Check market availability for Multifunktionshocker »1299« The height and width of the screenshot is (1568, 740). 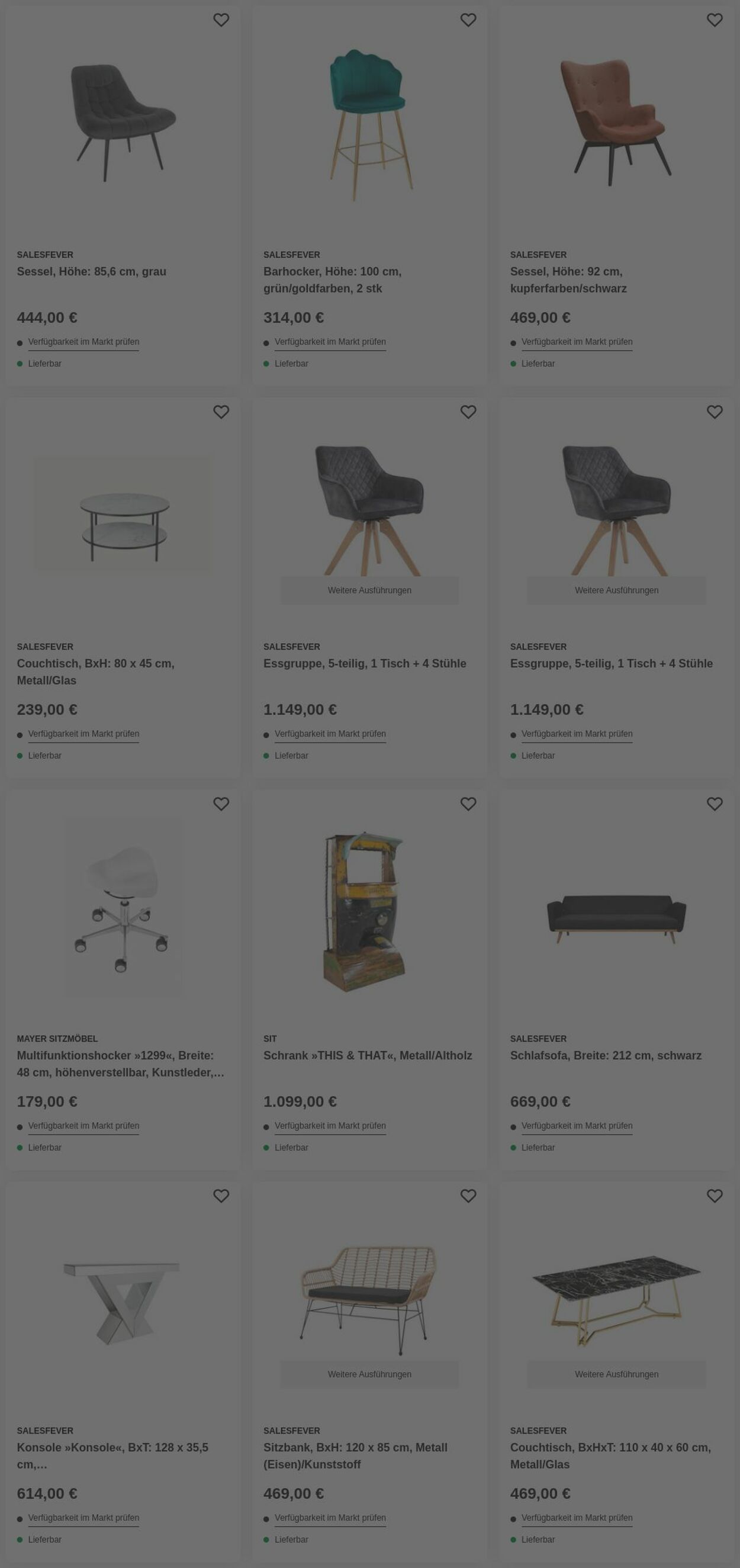click(83, 1126)
